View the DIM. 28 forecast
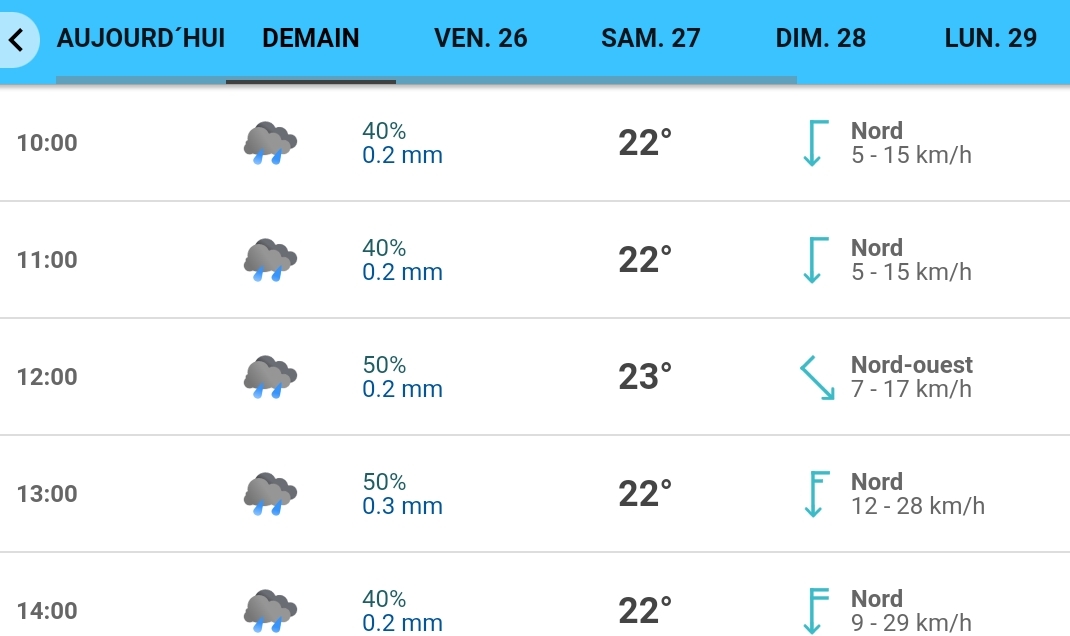Screen dimensions: 1070x636 click(x=821, y=39)
